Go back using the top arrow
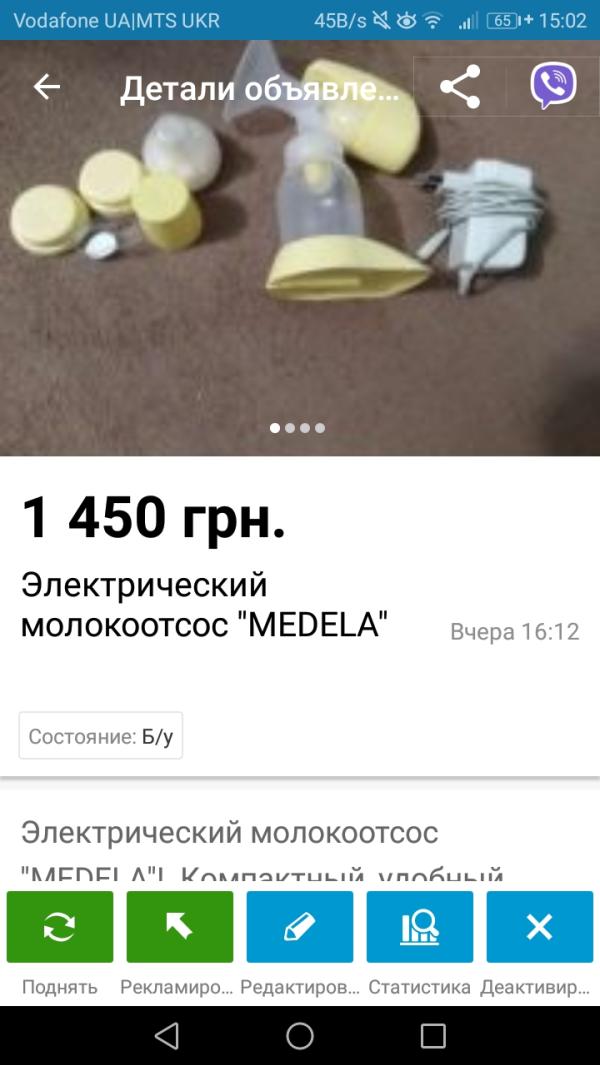 [x=47, y=88]
